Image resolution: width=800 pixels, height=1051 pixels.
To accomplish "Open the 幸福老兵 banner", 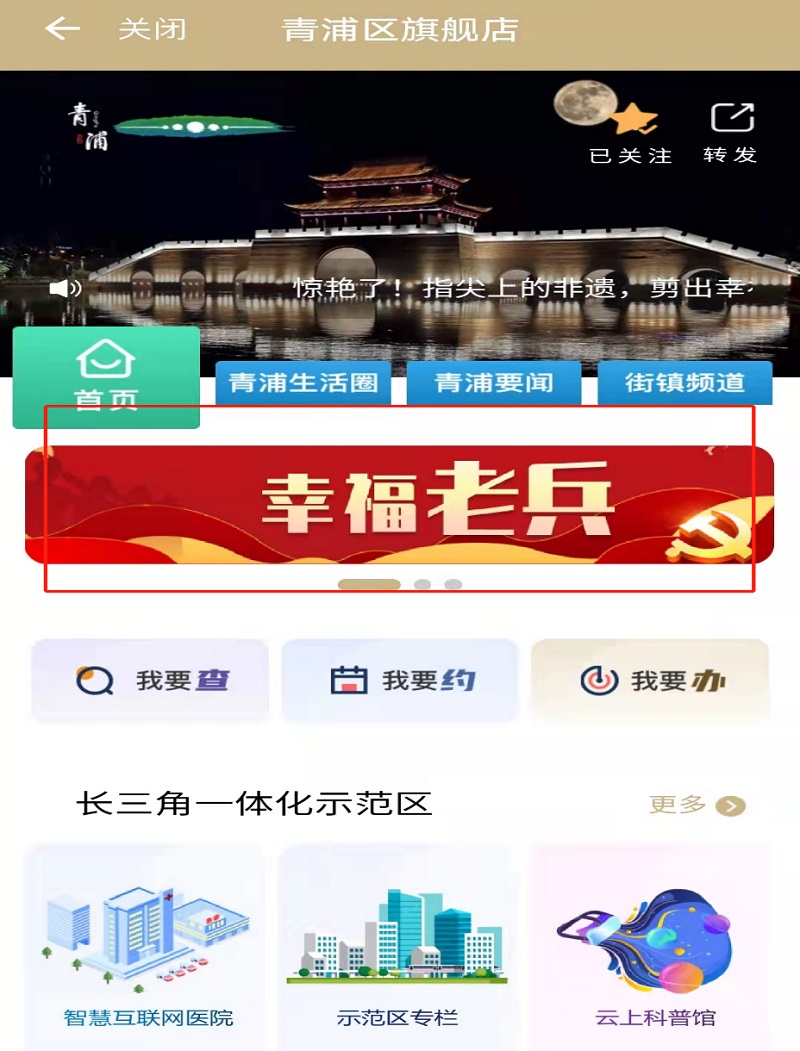I will coord(399,504).
